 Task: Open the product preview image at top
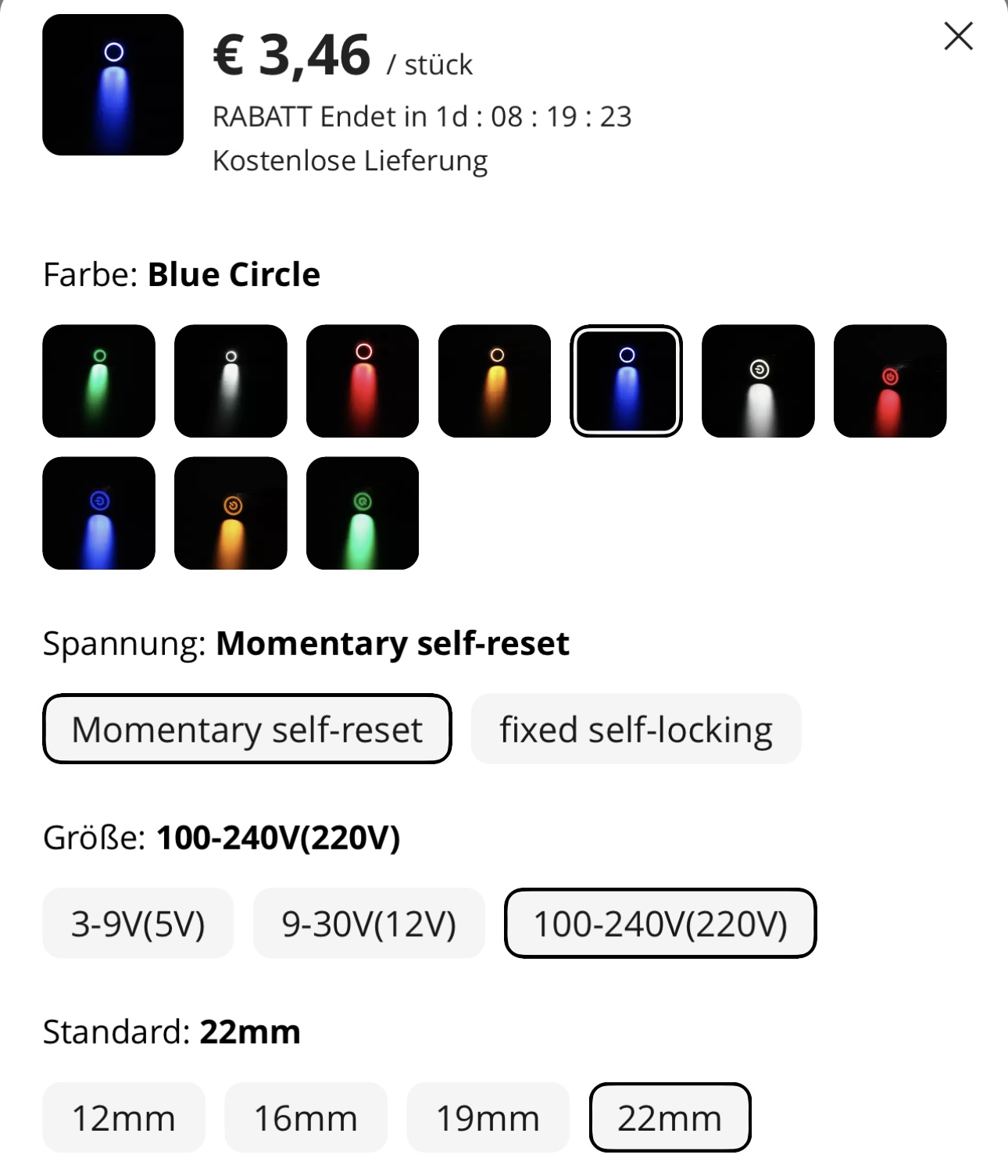point(113,84)
